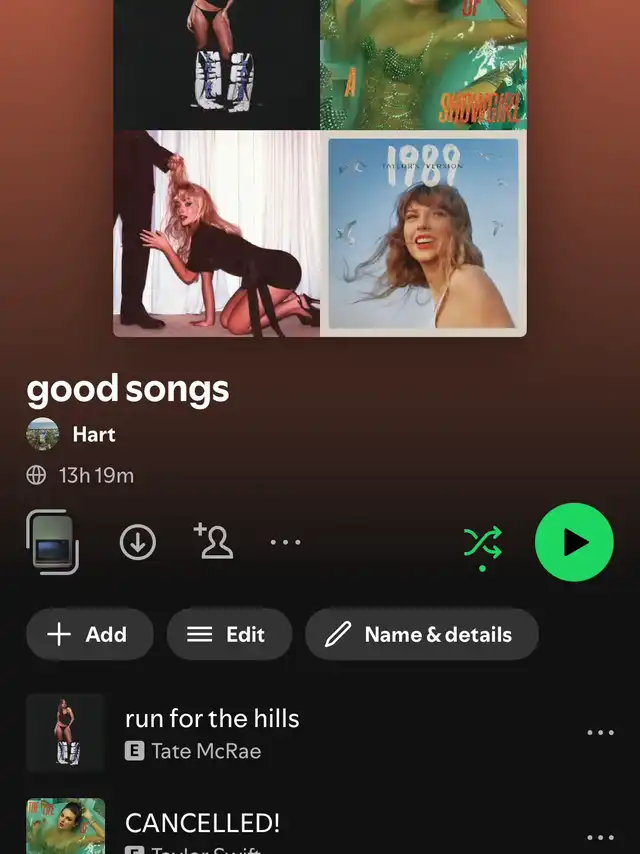Open Hart's profile
The height and width of the screenshot is (854, 640).
tap(93, 435)
